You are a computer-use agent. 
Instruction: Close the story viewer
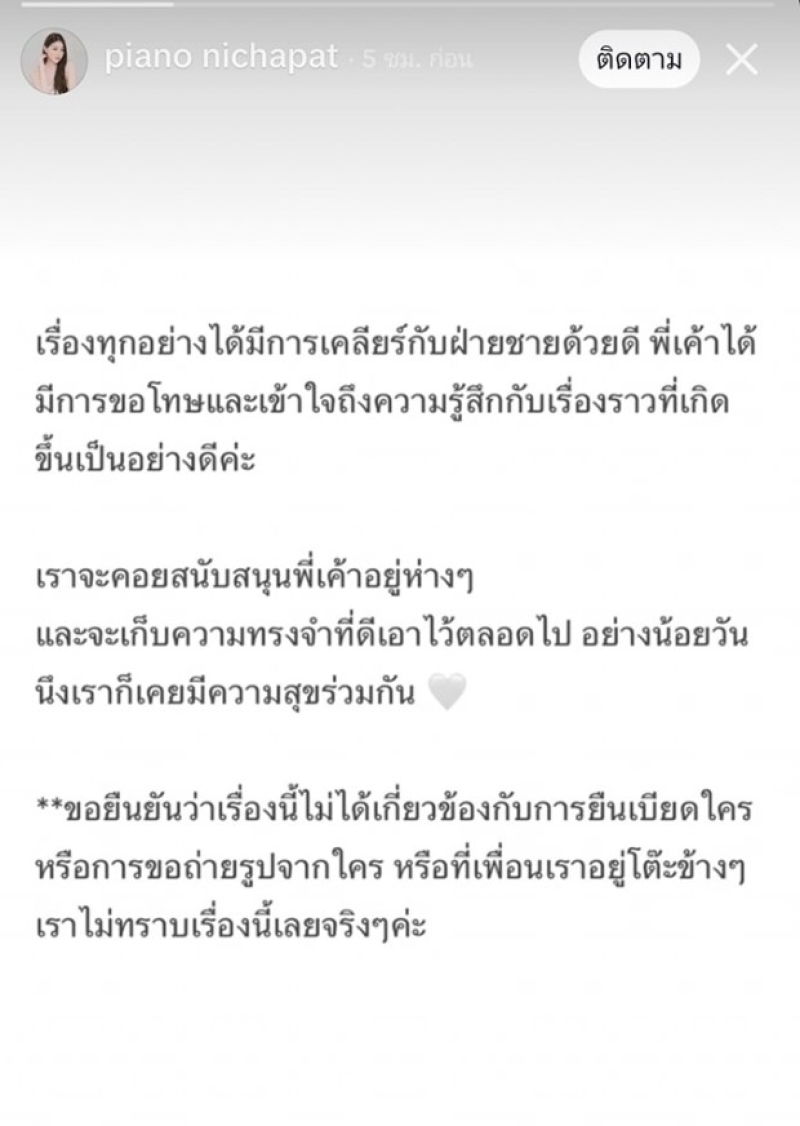(x=742, y=60)
